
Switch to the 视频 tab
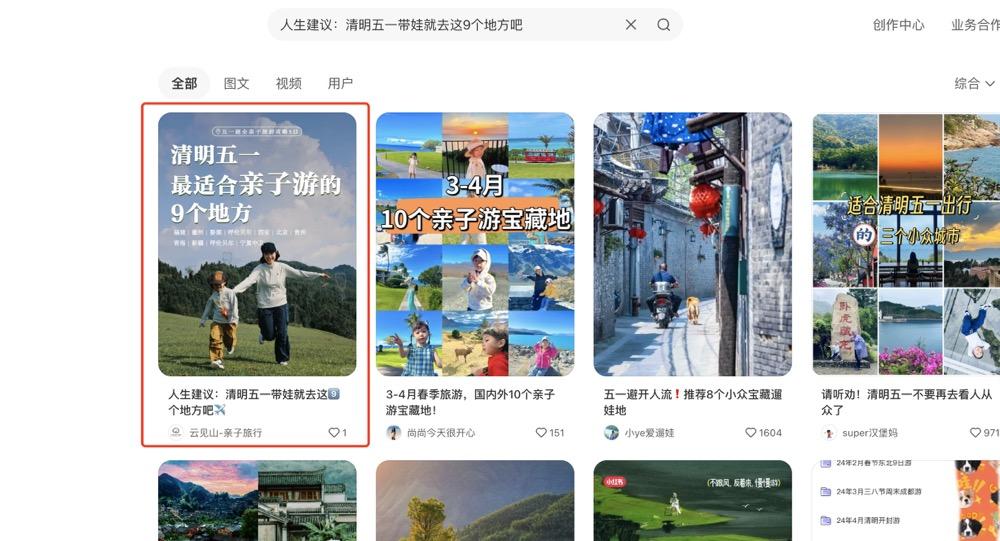coord(289,83)
